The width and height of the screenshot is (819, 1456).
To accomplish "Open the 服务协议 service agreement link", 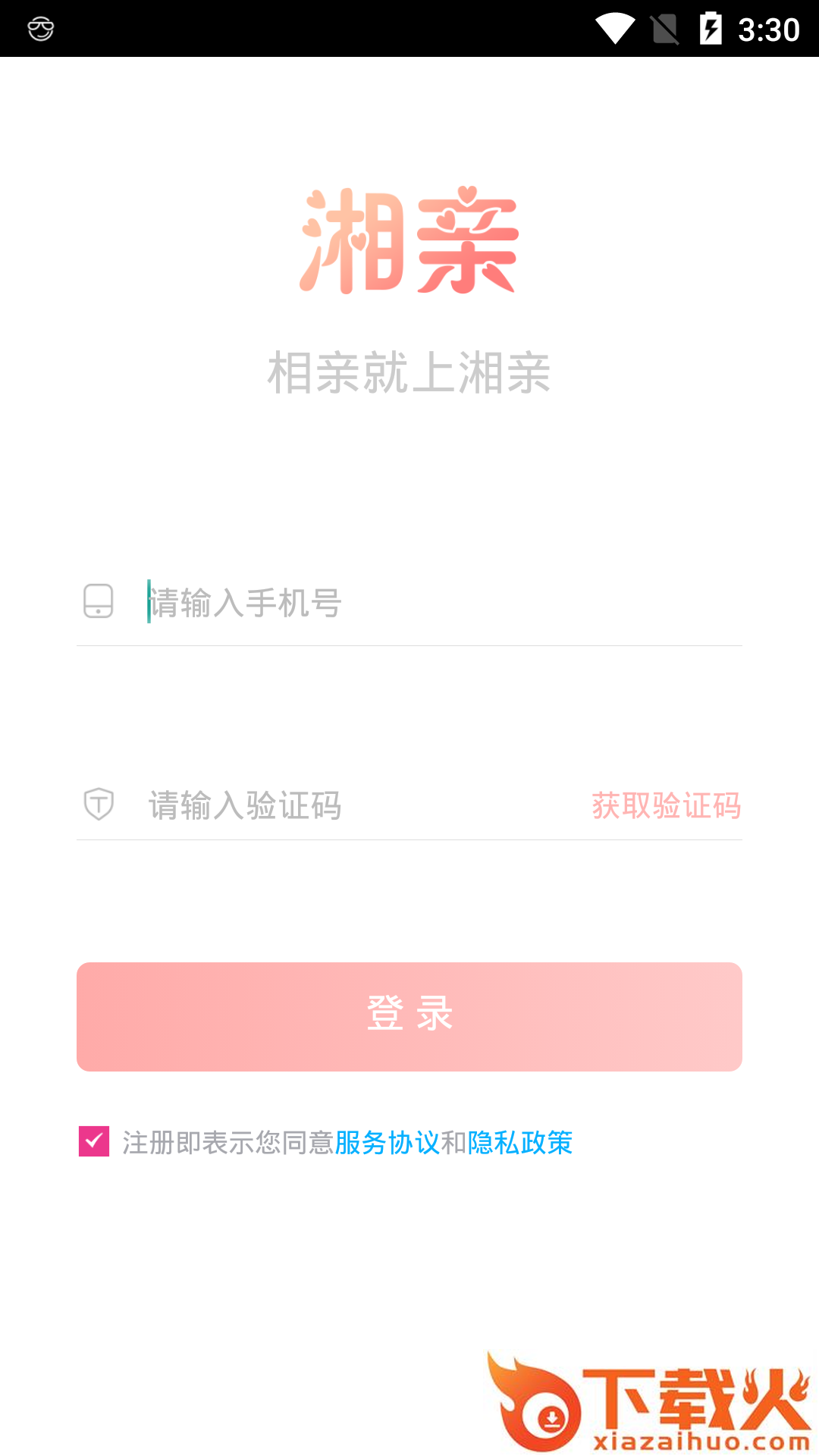I will tap(387, 1143).
